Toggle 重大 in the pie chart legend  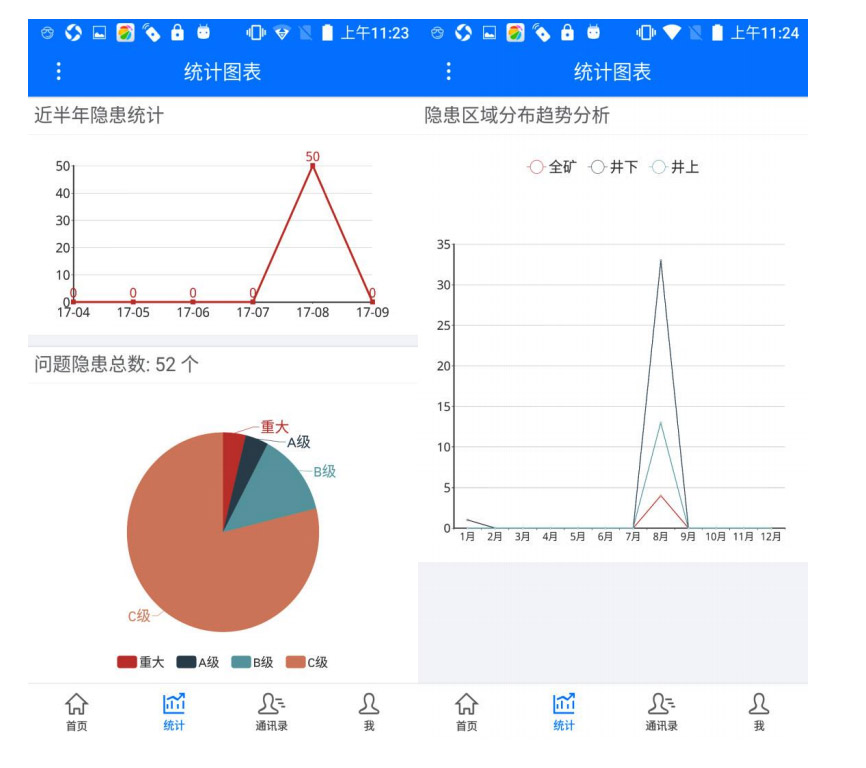[x=141, y=662]
